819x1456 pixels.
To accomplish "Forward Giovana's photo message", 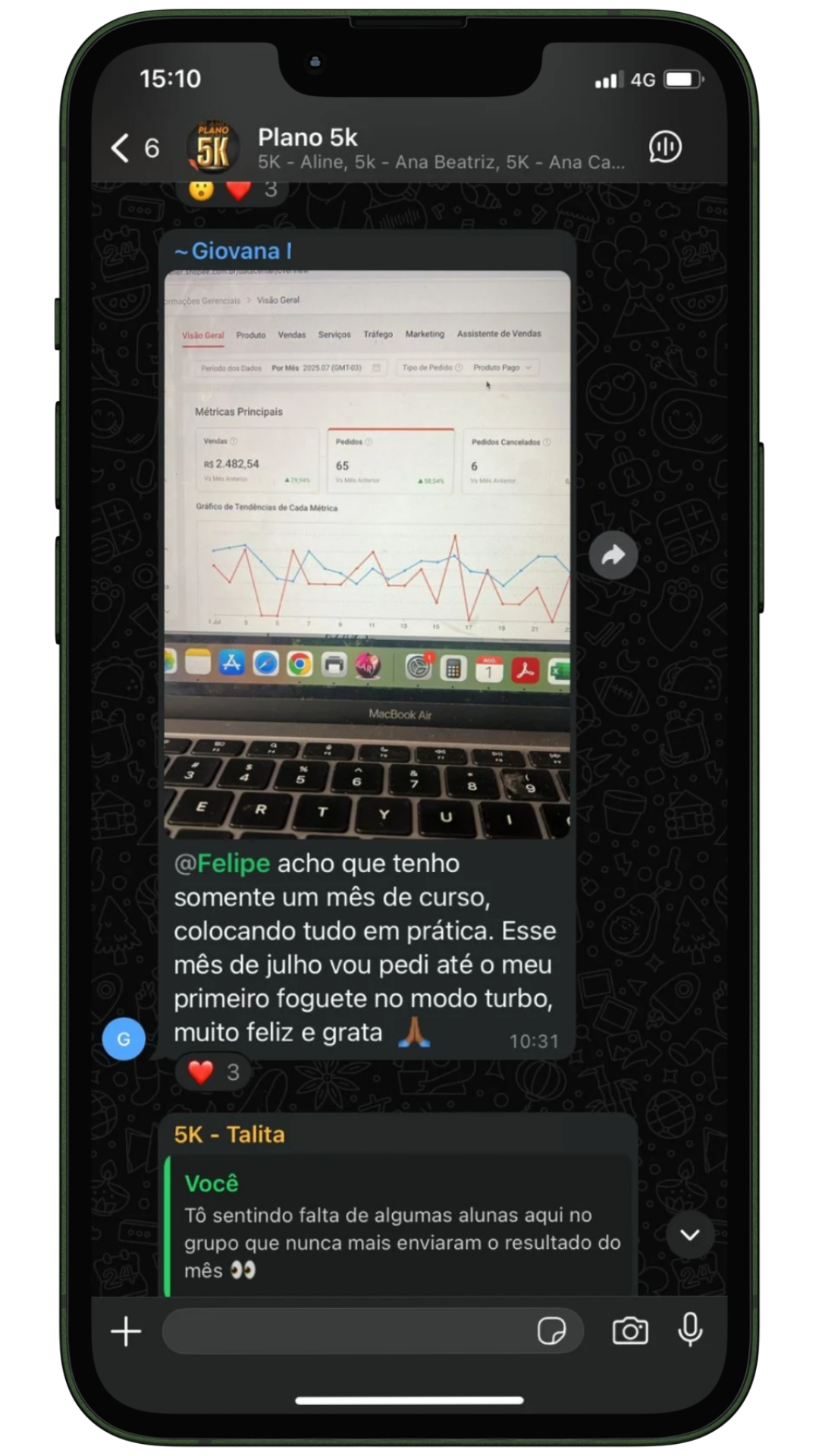I will point(613,556).
